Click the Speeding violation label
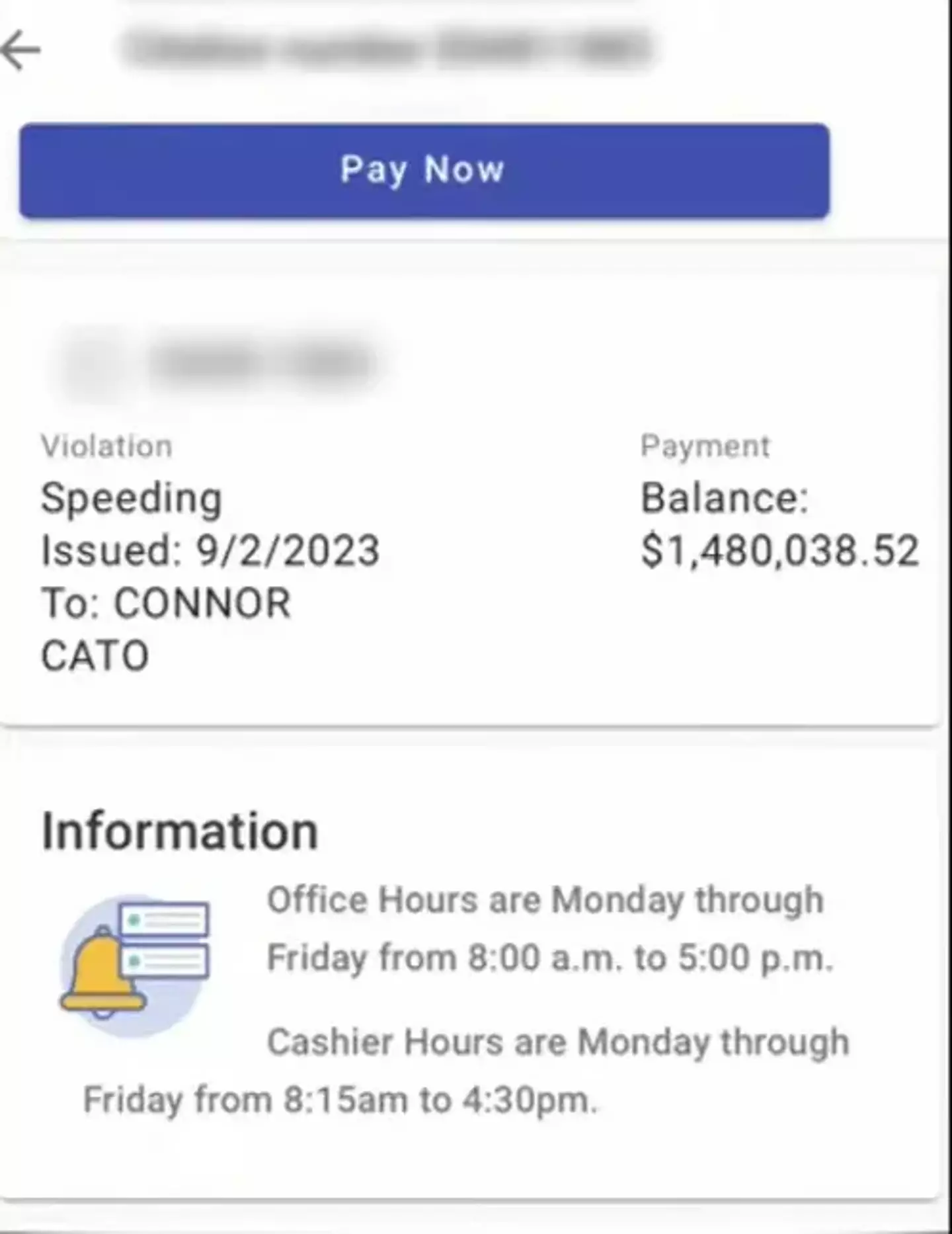This screenshot has width=952, height=1234. coord(130,497)
